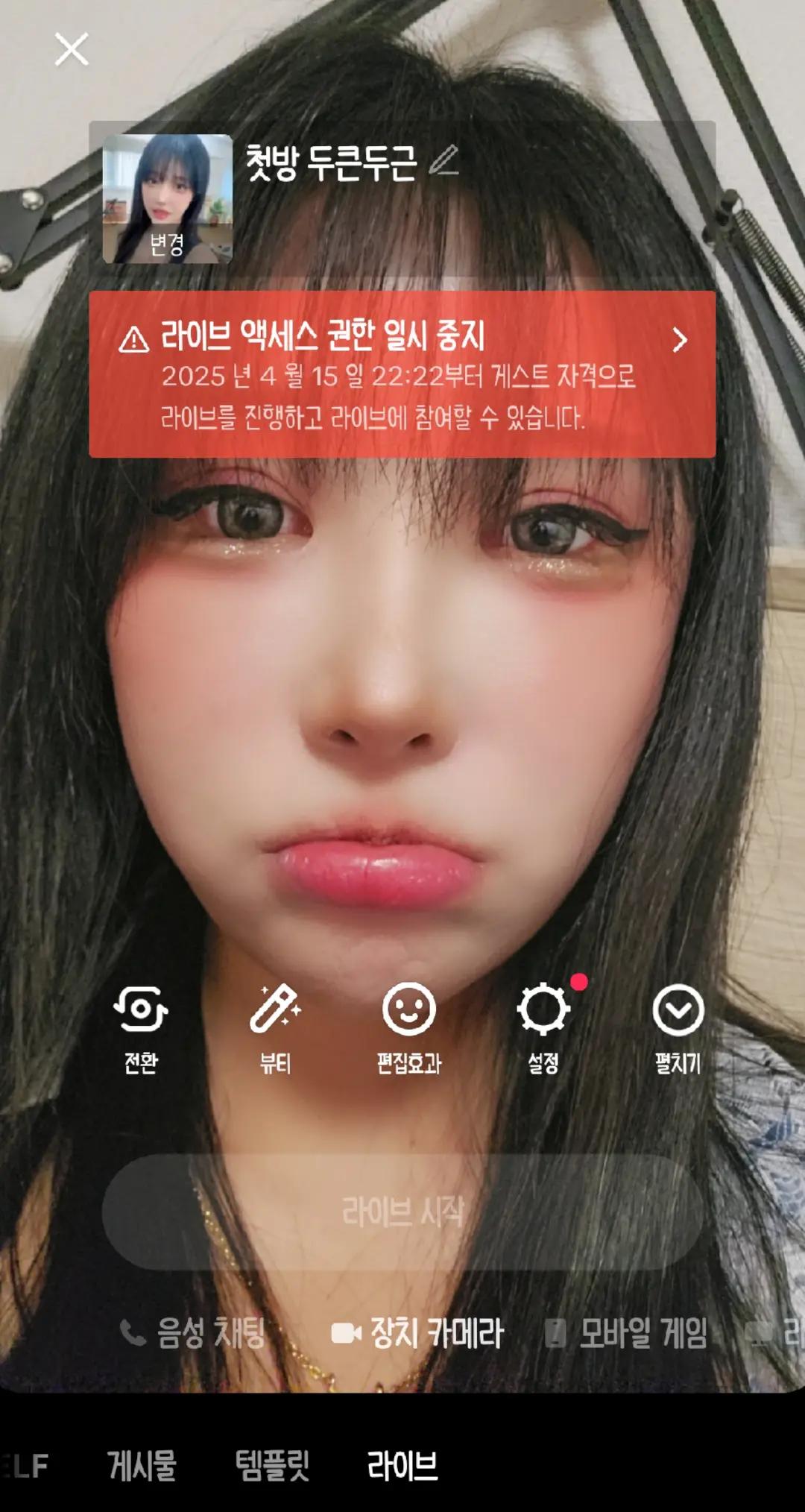Switch to the 게시물 tab
This screenshot has height=1512, width=805.
(142, 1465)
